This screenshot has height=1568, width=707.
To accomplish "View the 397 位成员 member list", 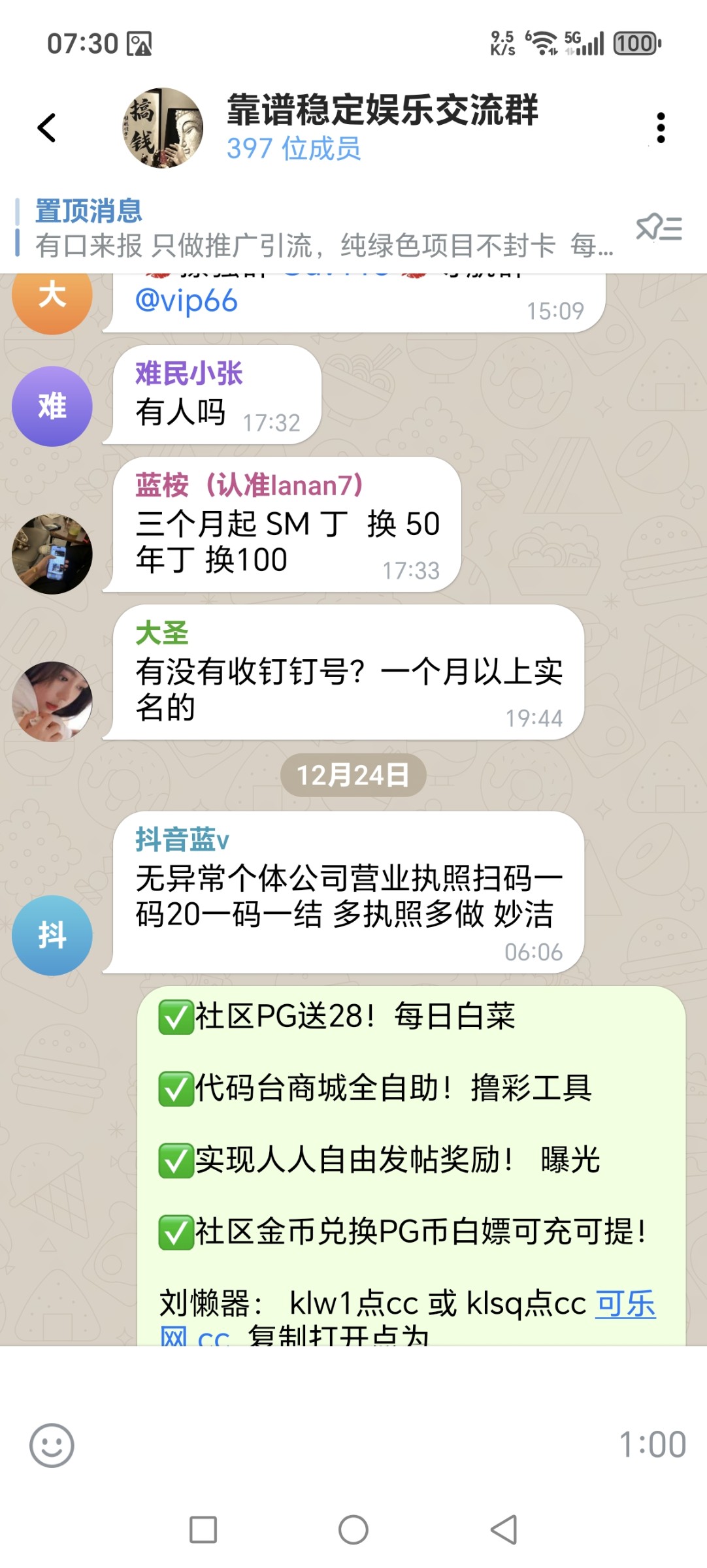I will coord(295,149).
